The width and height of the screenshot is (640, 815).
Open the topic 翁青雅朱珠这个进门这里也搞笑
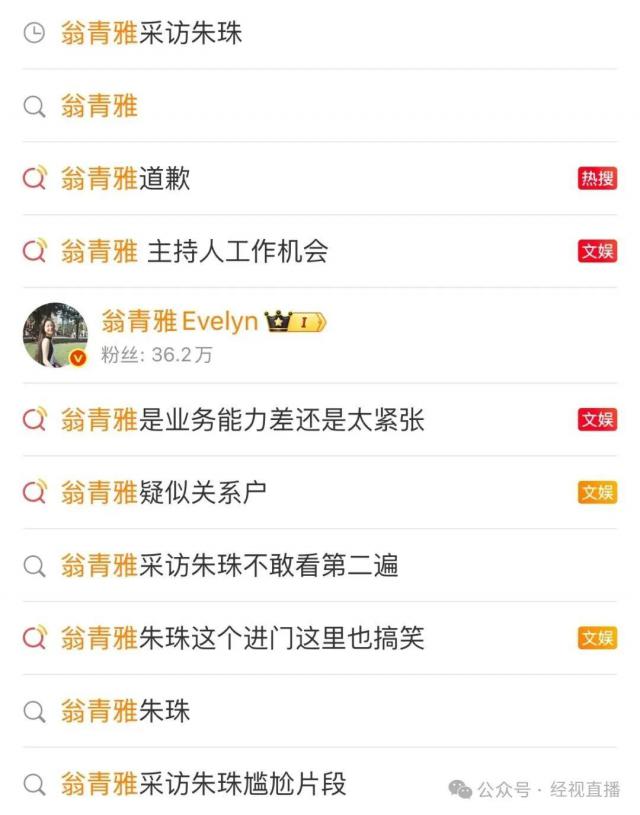pyautogui.click(x=242, y=637)
